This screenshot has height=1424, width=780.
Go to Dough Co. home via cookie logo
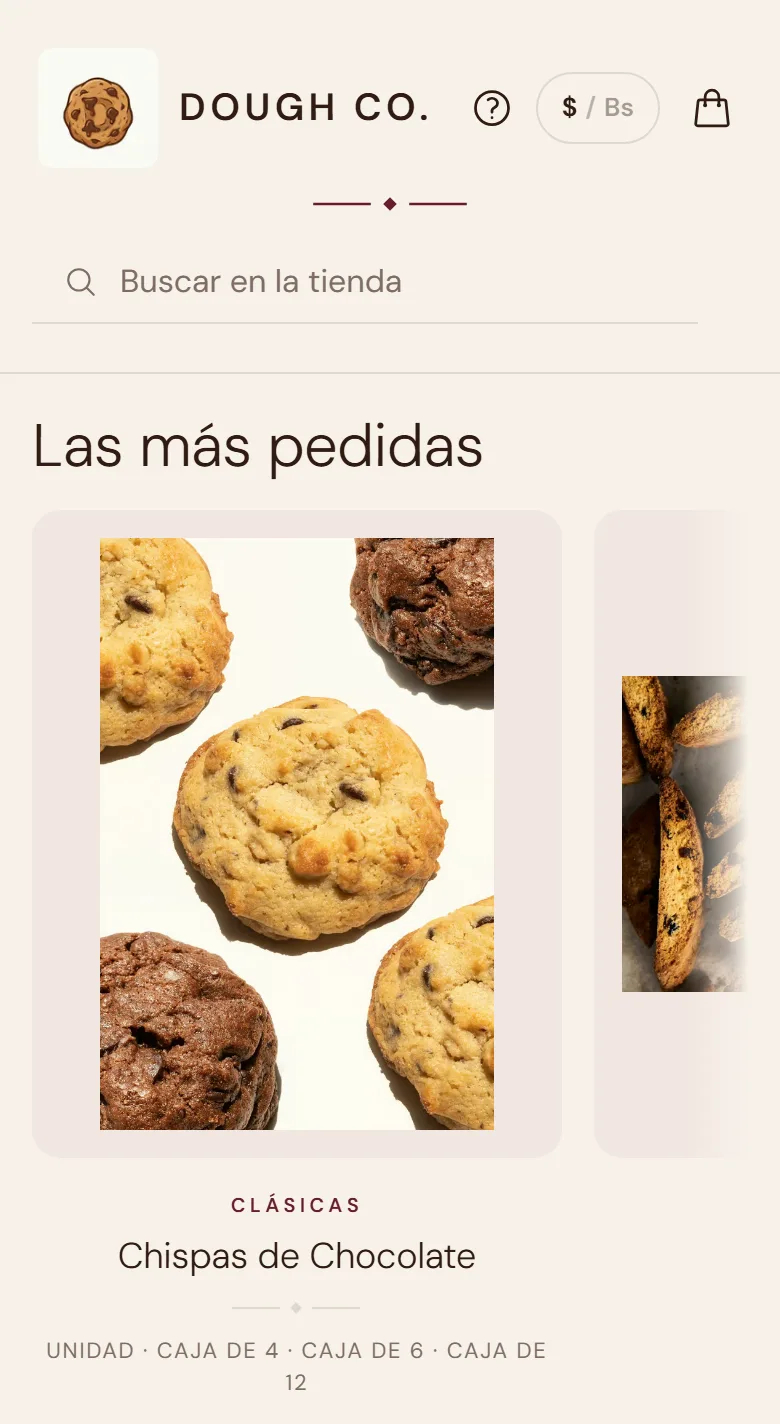(x=98, y=108)
